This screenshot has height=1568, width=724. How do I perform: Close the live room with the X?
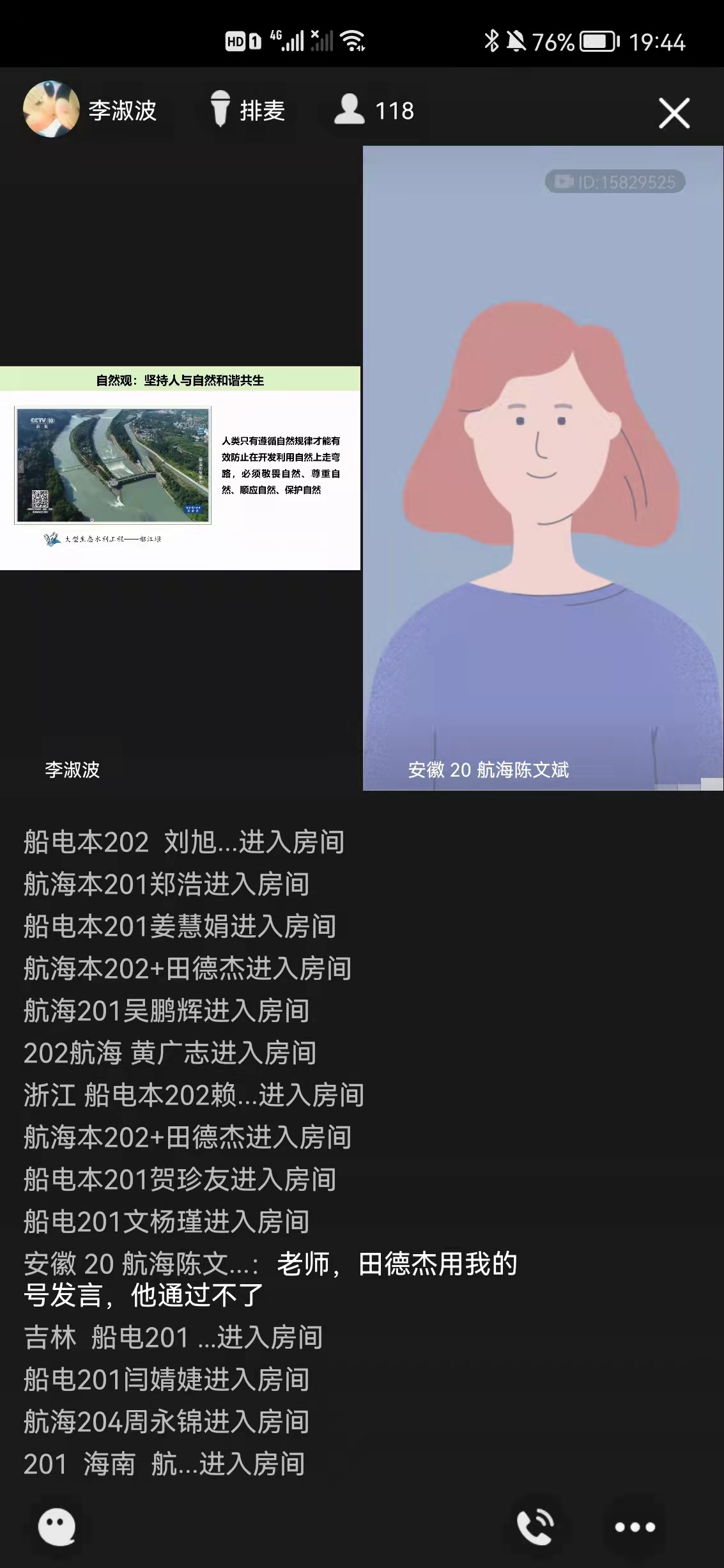coord(674,113)
